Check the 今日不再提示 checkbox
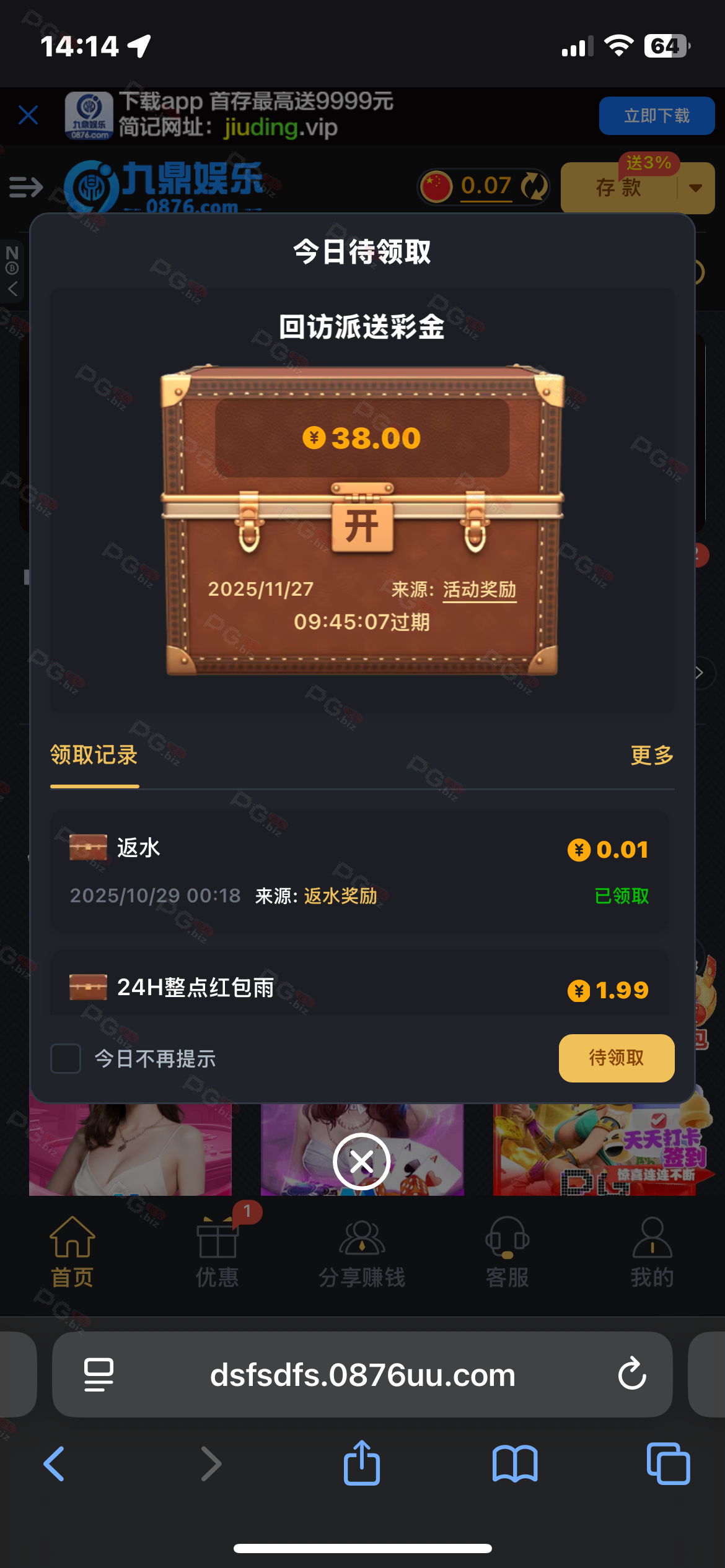Image resolution: width=725 pixels, height=1568 pixels. (66, 1058)
